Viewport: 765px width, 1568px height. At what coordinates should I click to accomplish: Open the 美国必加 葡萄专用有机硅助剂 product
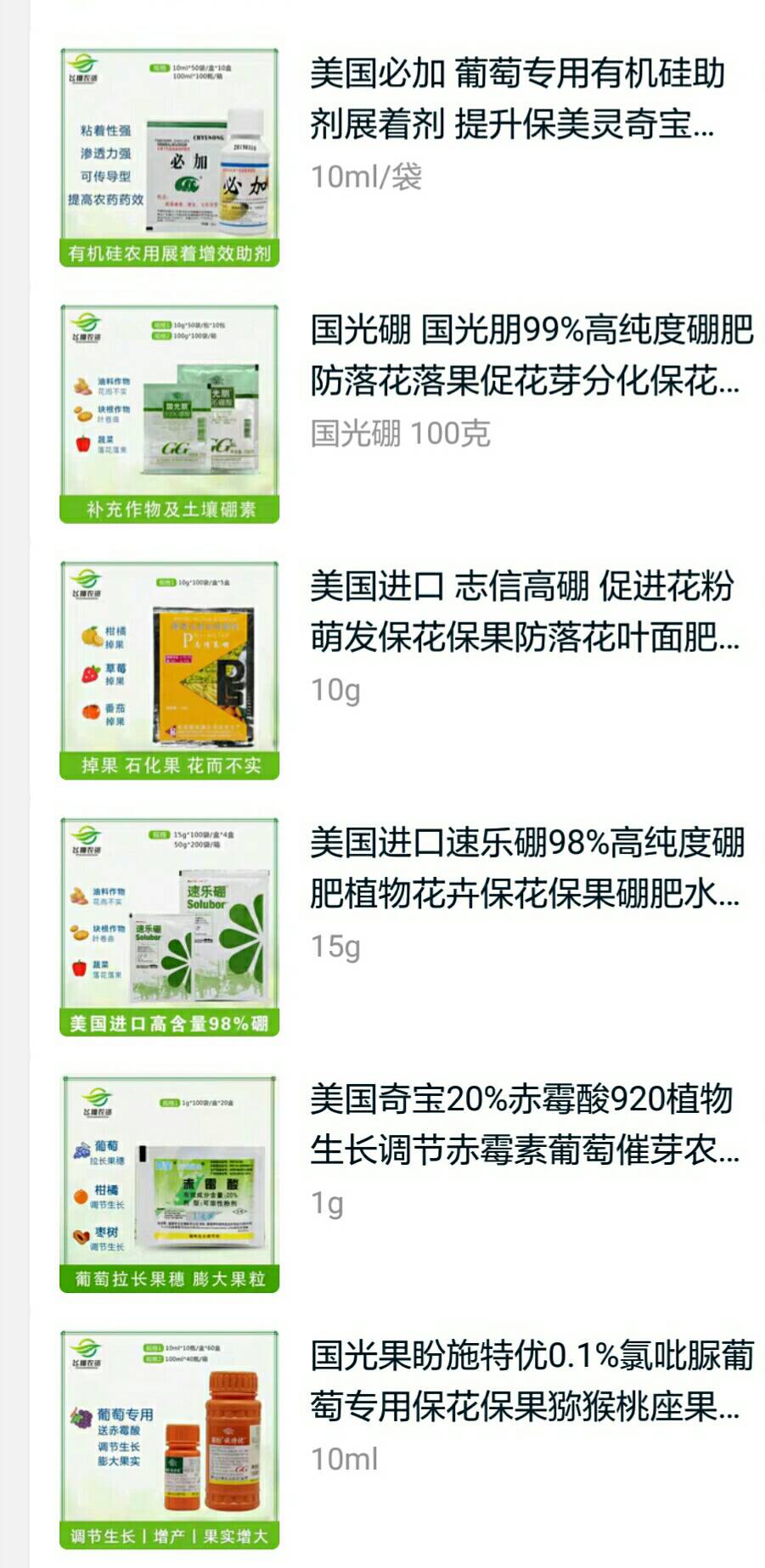click(408, 157)
